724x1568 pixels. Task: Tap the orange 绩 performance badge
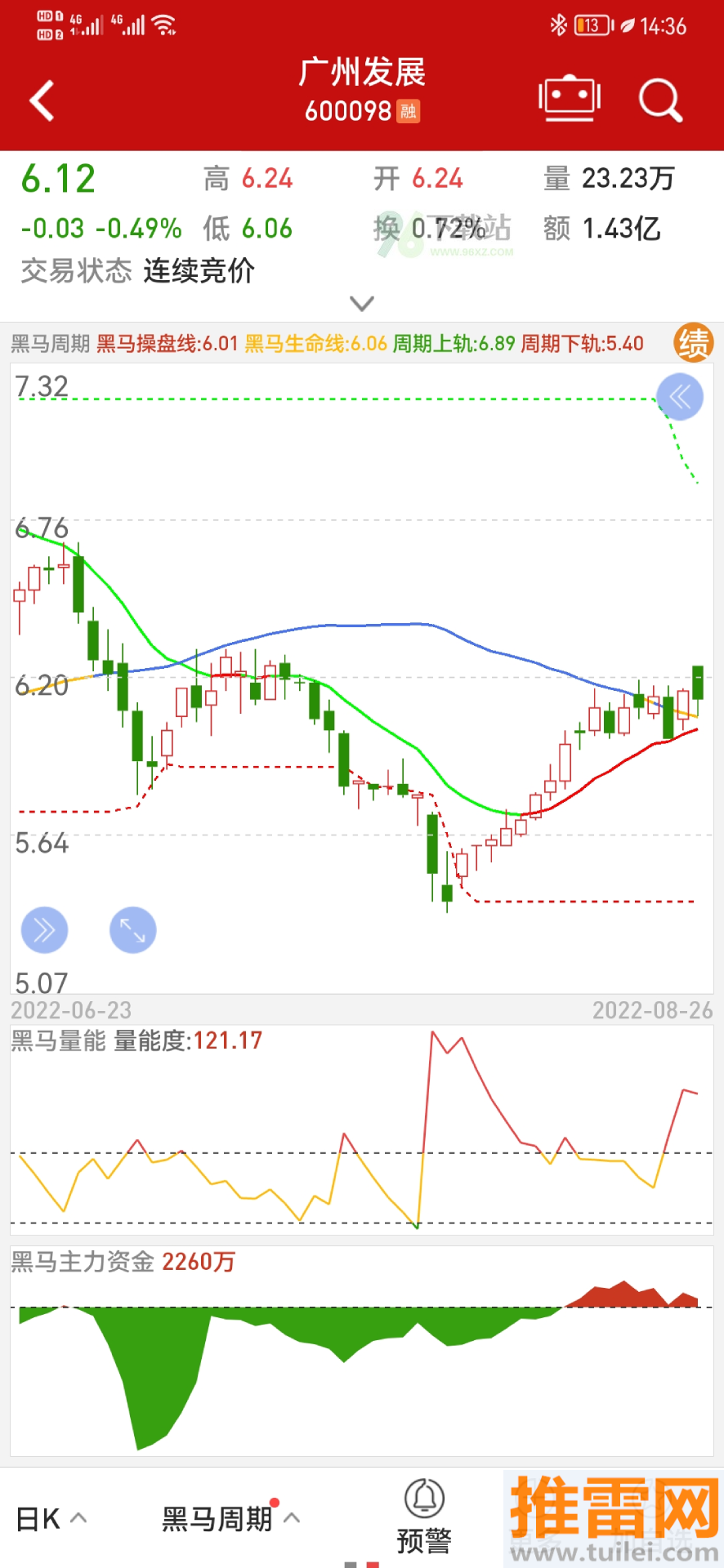694,342
